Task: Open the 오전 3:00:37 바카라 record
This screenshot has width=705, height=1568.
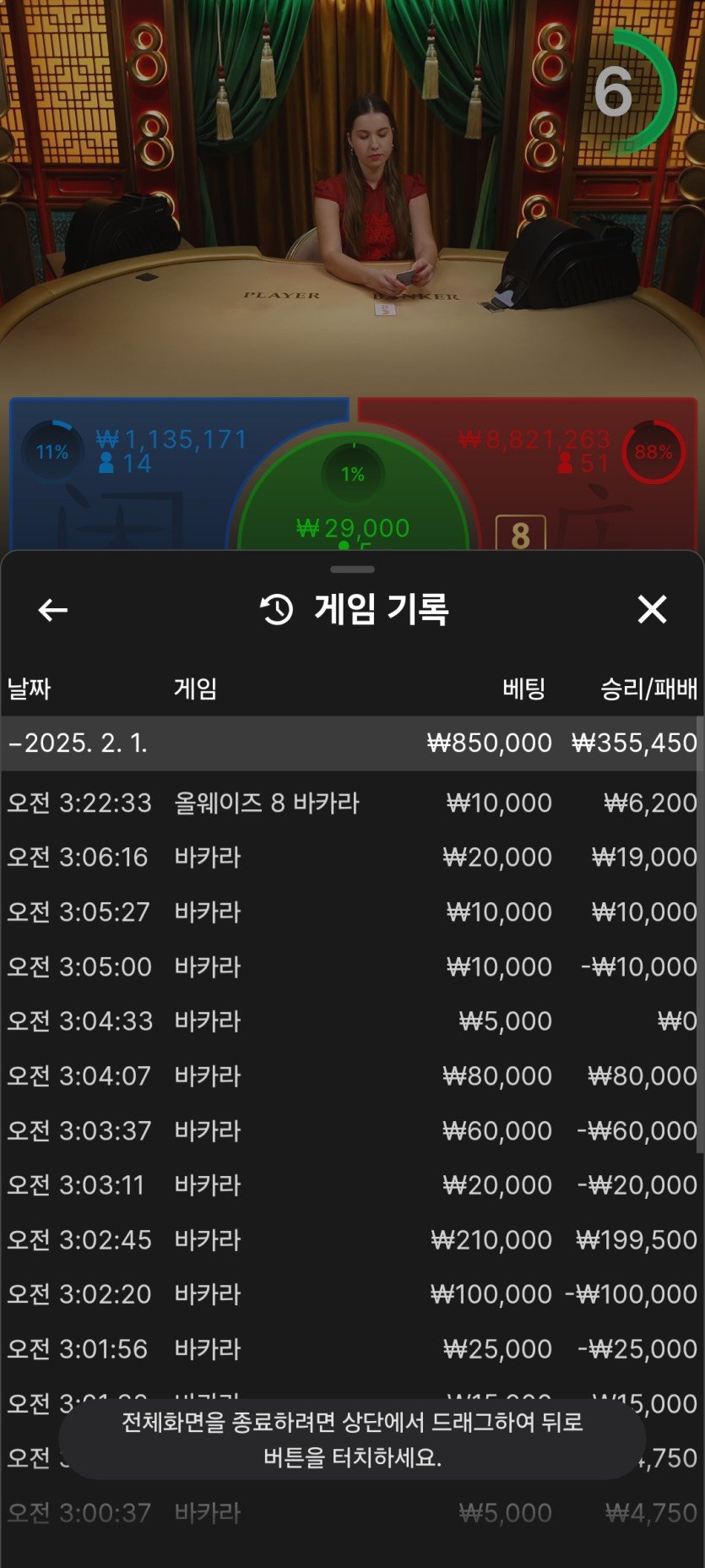Action: click(352, 1513)
